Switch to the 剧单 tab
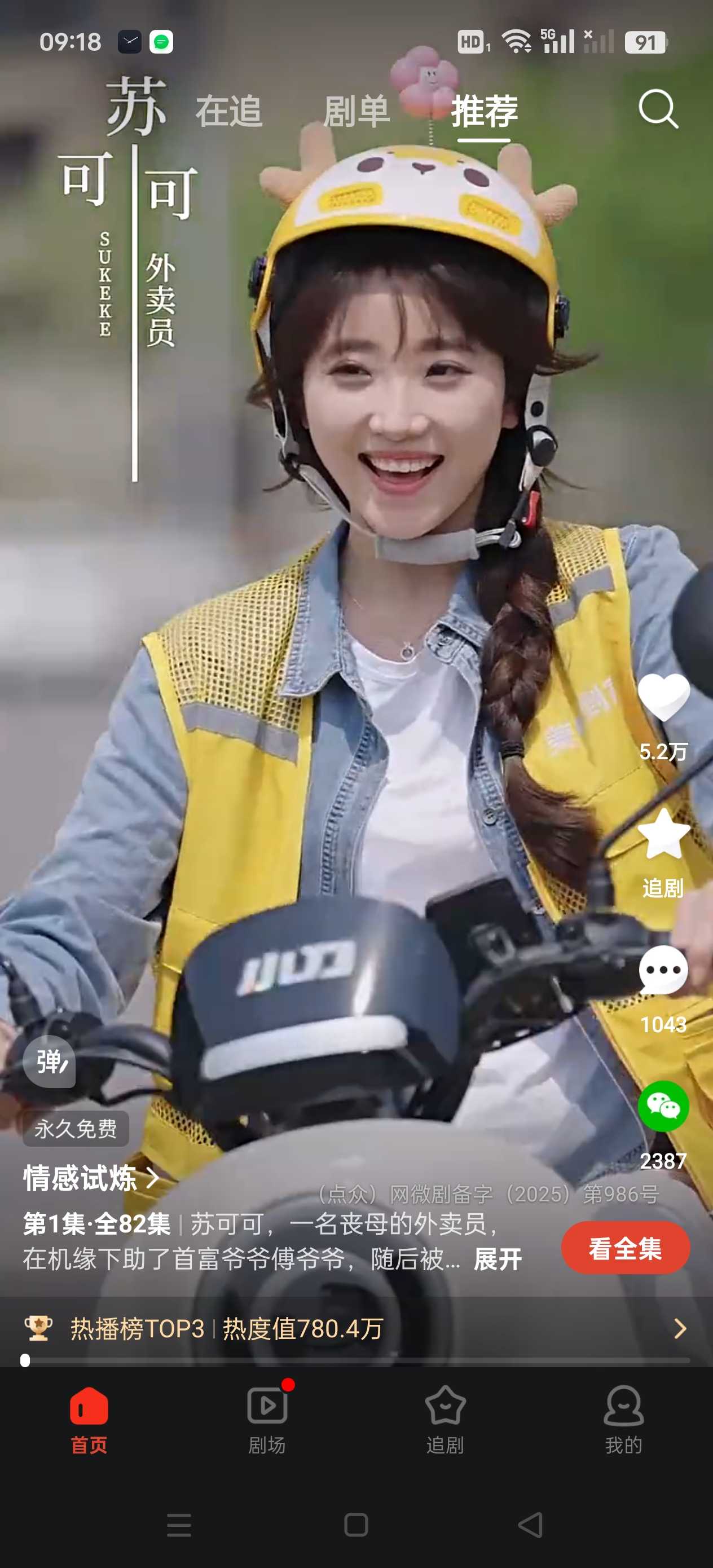 (356, 111)
